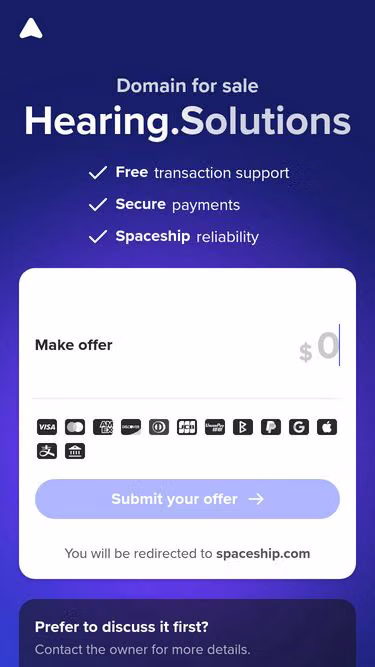Submit your offer button
This screenshot has height=667, width=375.
[x=188, y=499]
